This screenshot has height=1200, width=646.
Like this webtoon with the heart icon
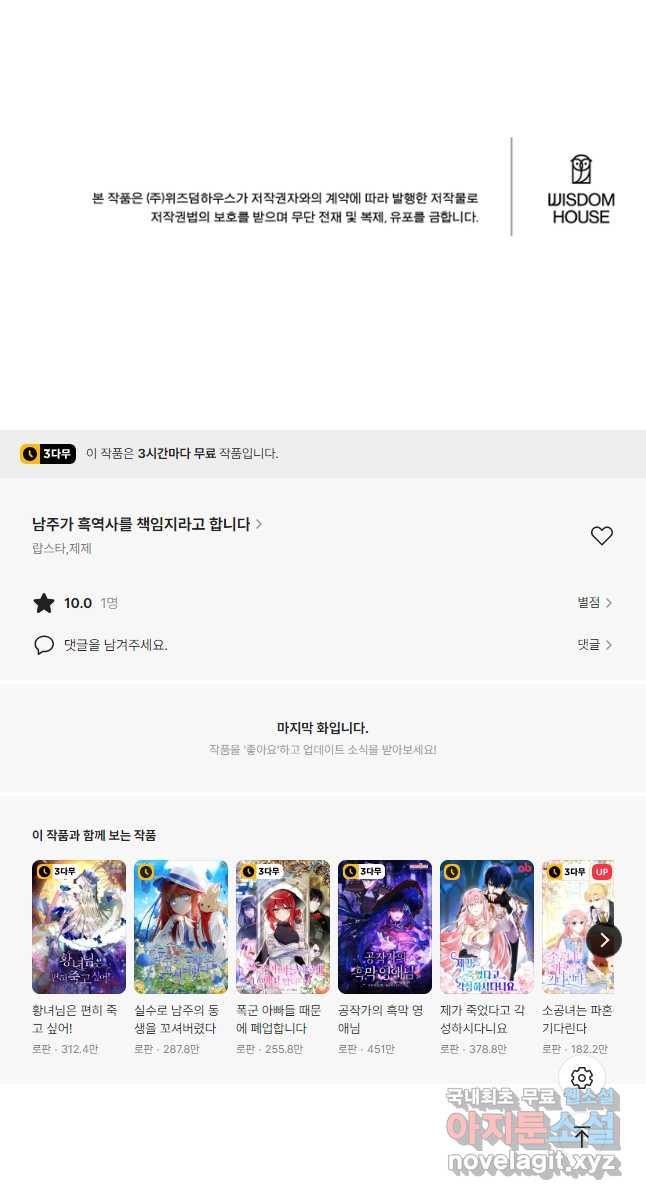tap(601, 536)
